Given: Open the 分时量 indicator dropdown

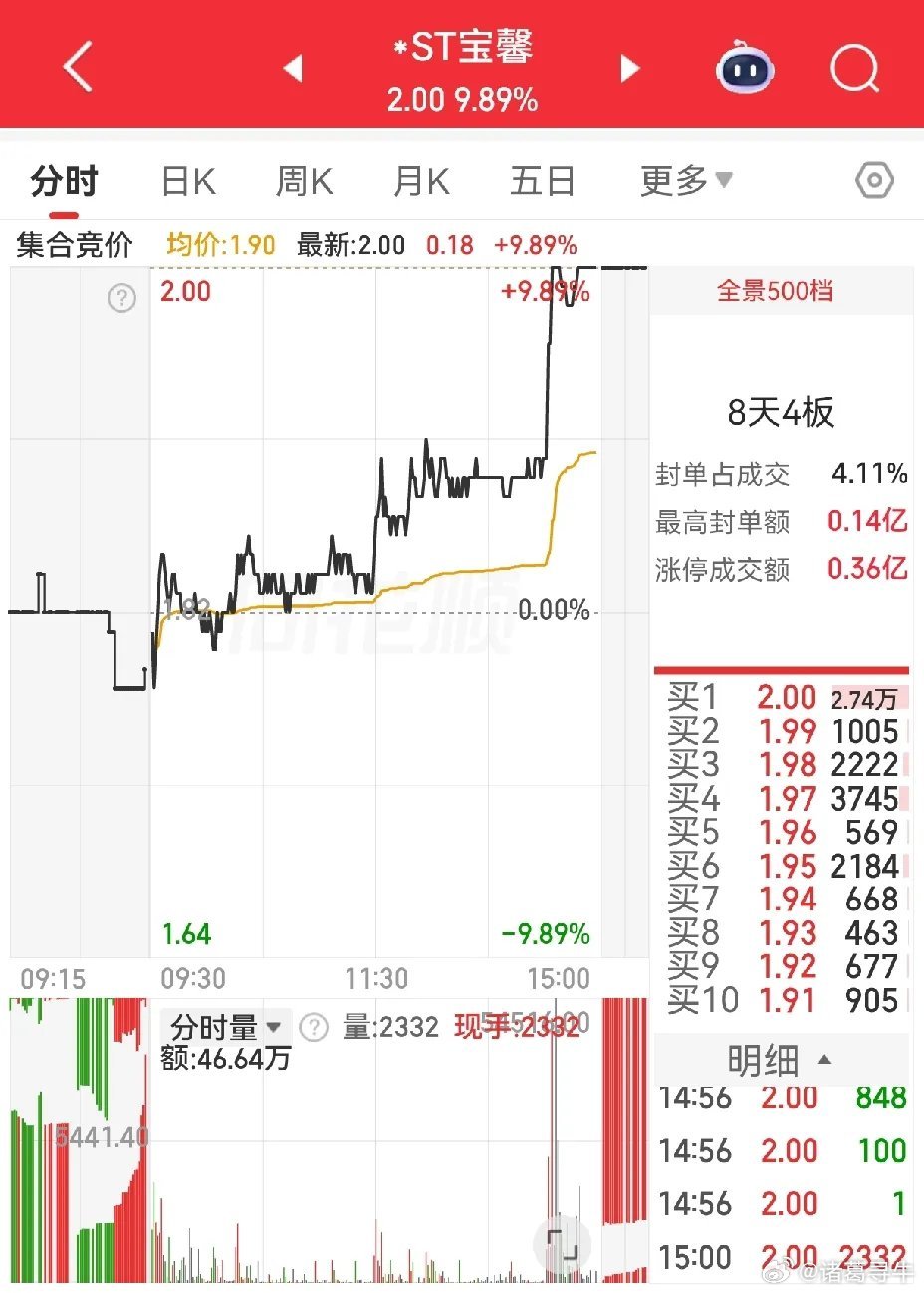Looking at the screenshot, I should (226, 1026).
